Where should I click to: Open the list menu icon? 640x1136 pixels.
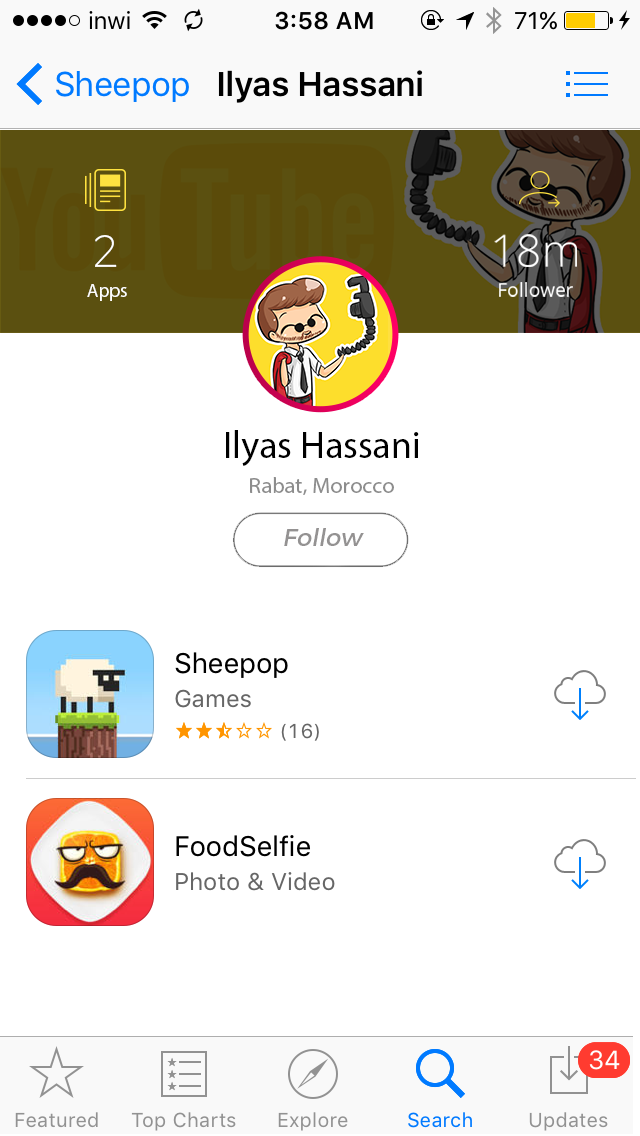(586, 84)
